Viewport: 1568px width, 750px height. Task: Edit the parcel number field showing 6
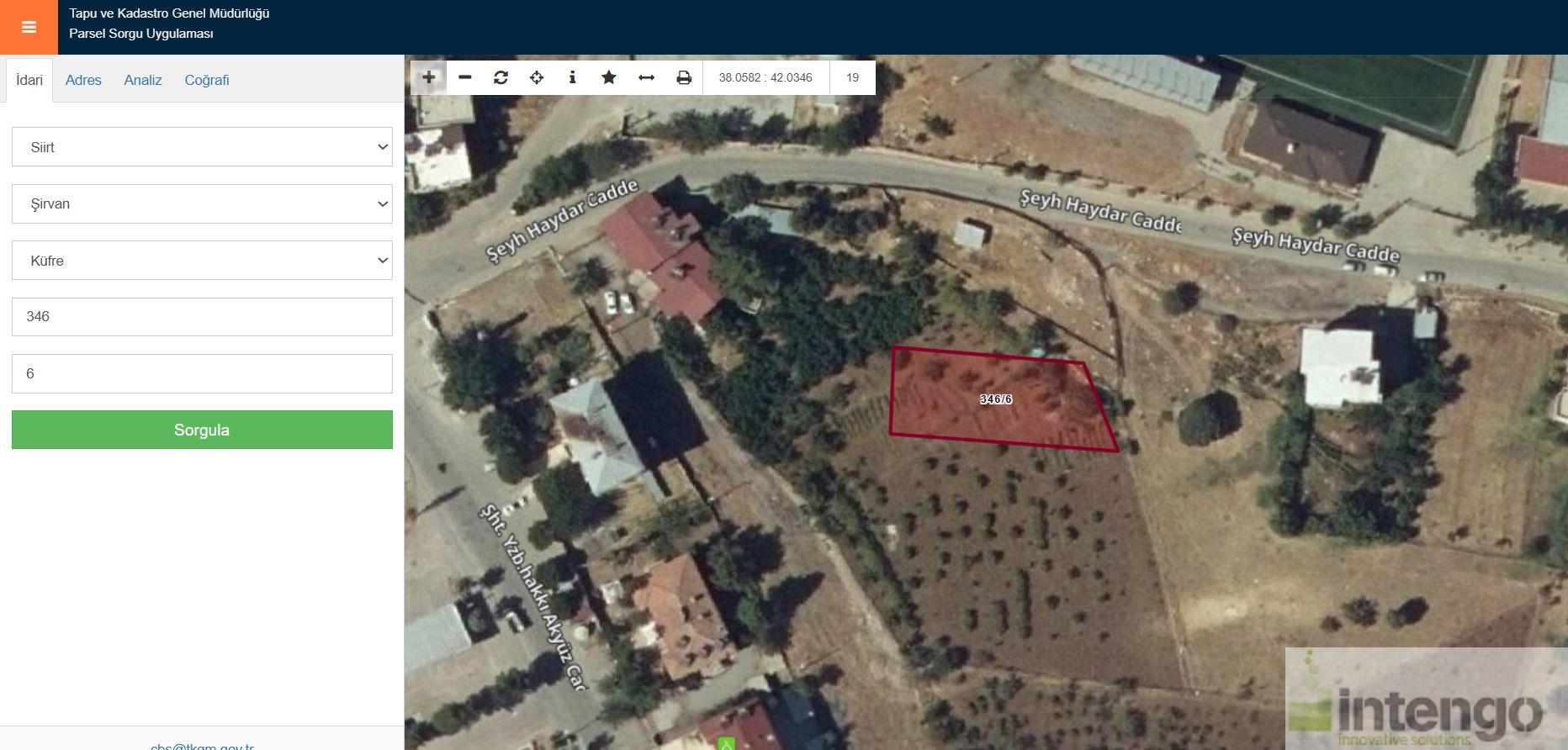(202, 373)
